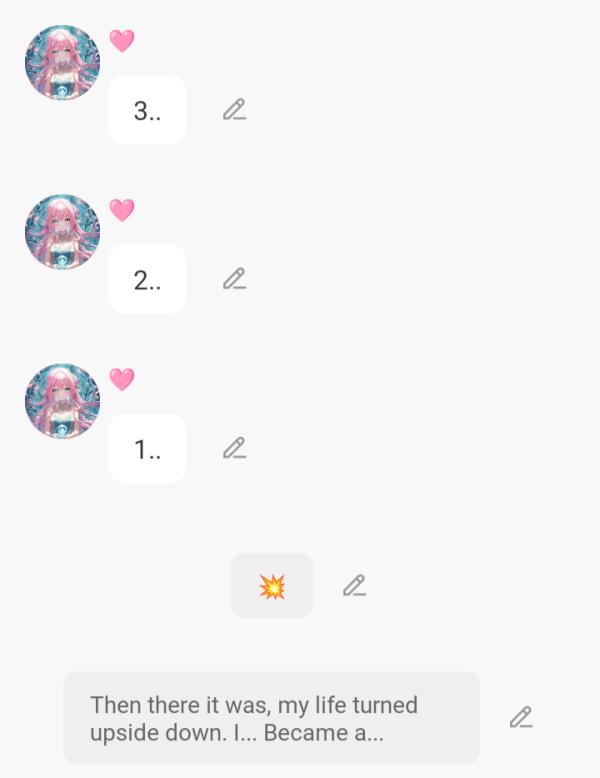Open avatar beside the "3.." message
The height and width of the screenshot is (778, 600).
[62, 63]
